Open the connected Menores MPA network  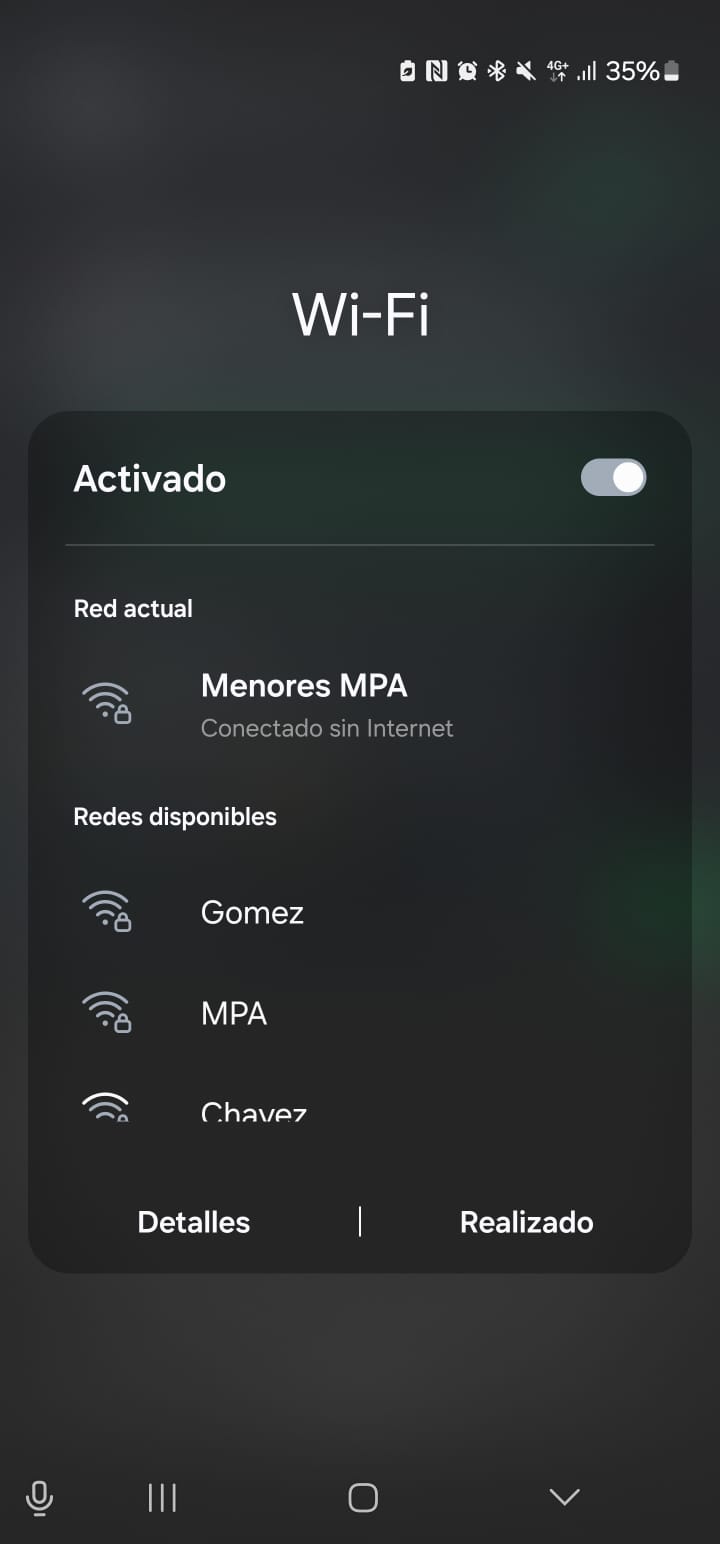[304, 704]
